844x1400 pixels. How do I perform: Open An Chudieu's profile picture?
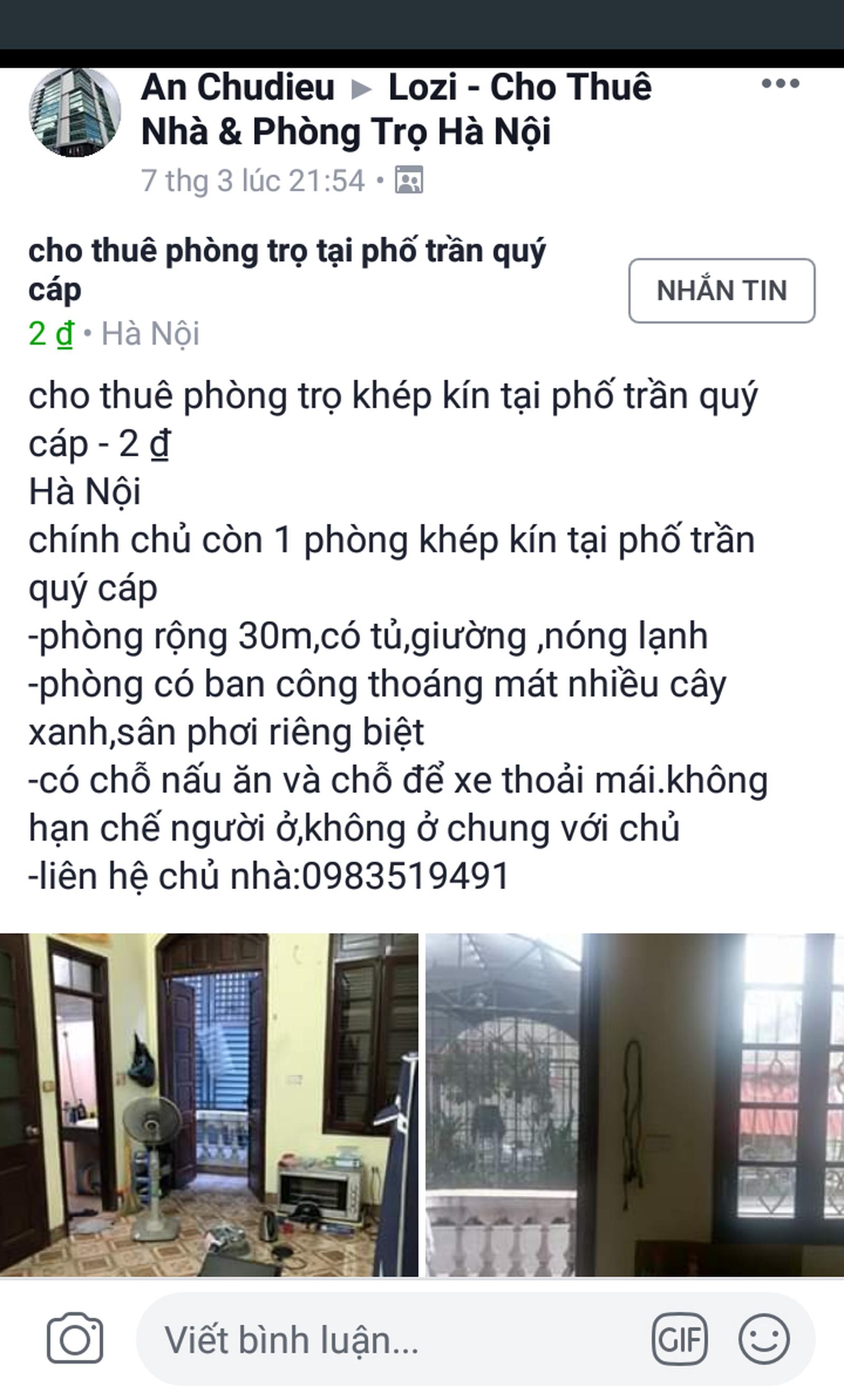pyautogui.click(x=75, y=112)
